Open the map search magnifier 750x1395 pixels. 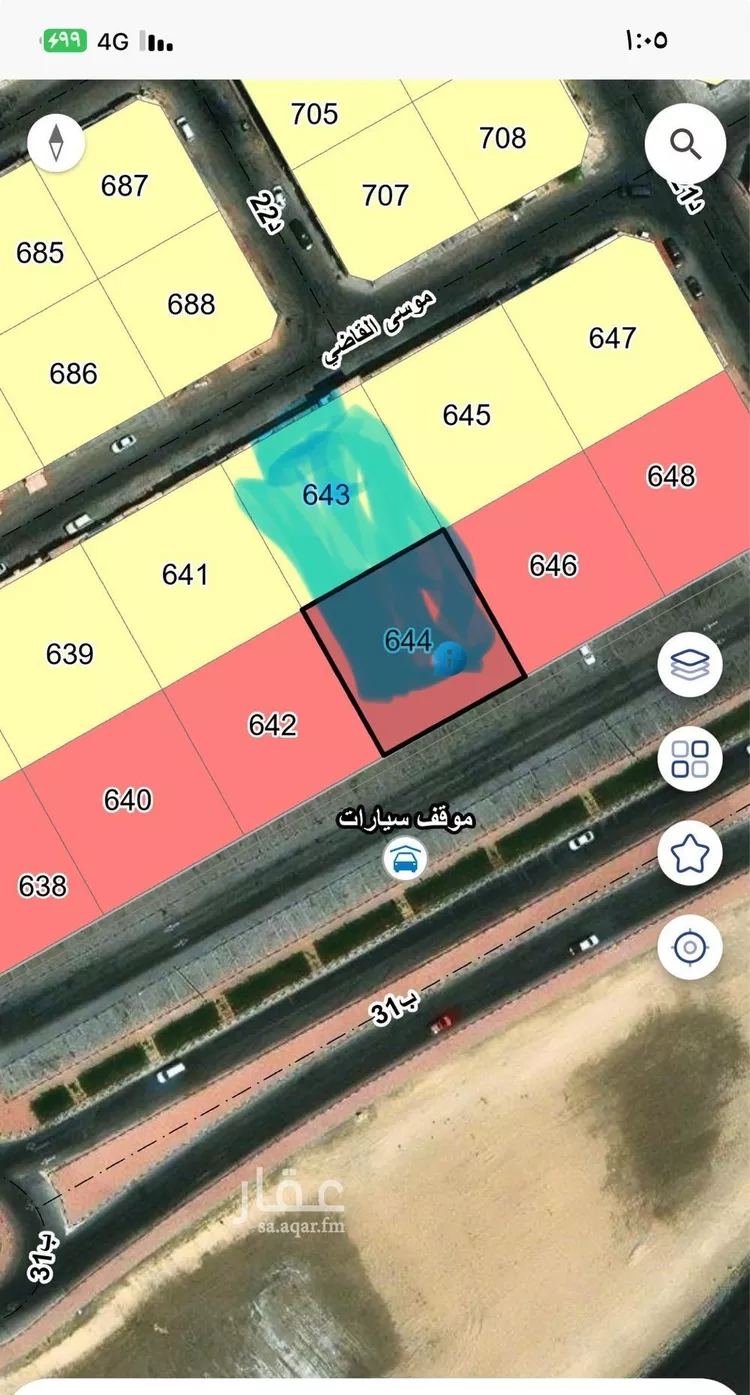coord(685,145)
